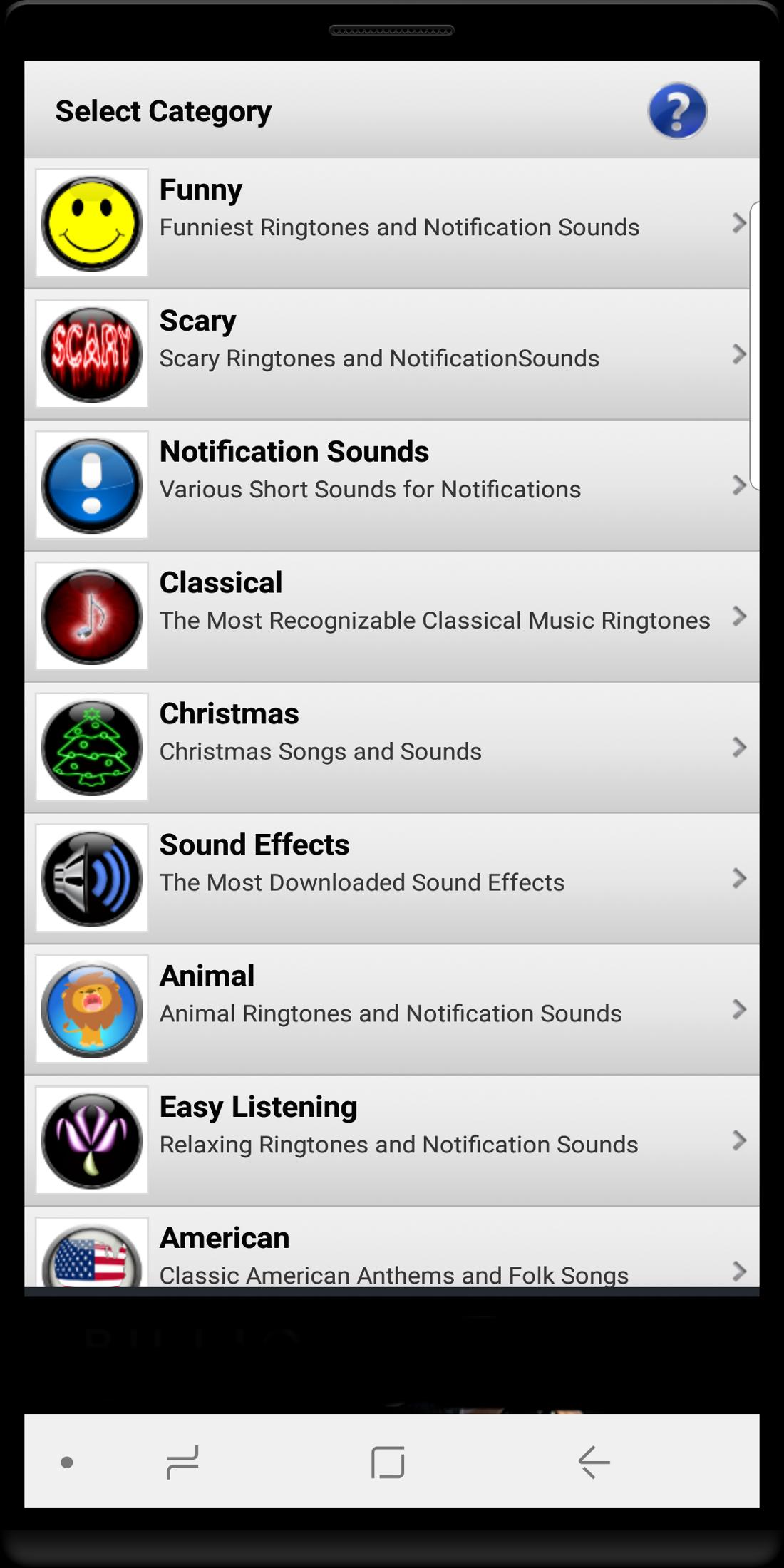784x1568 pixels.
Task: Tap the blue Notification Sounds icon
Action: click(x=91, y=483)
